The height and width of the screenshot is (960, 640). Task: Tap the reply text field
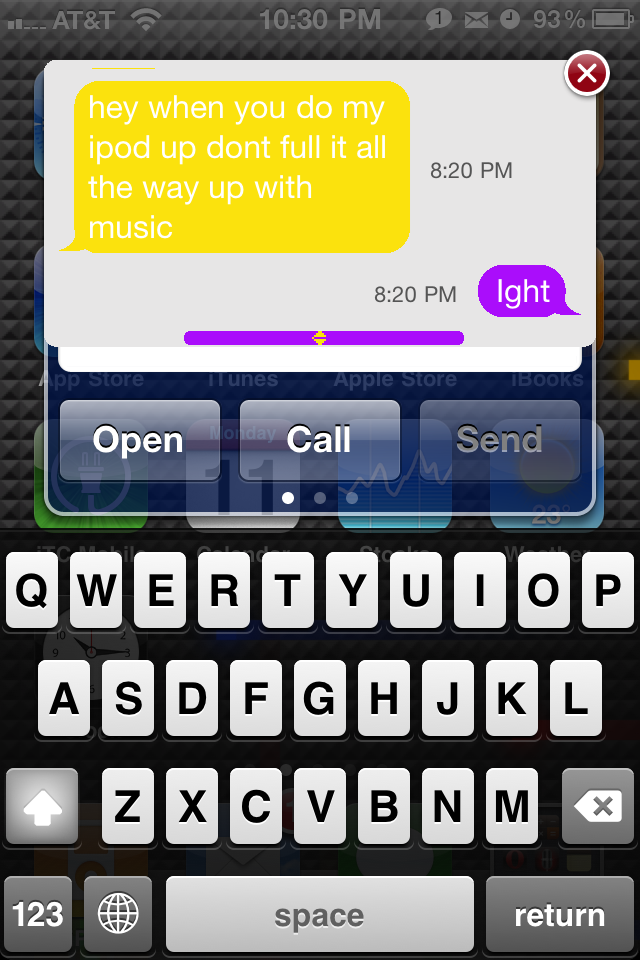pyautogui.click(x=320, y=359)
